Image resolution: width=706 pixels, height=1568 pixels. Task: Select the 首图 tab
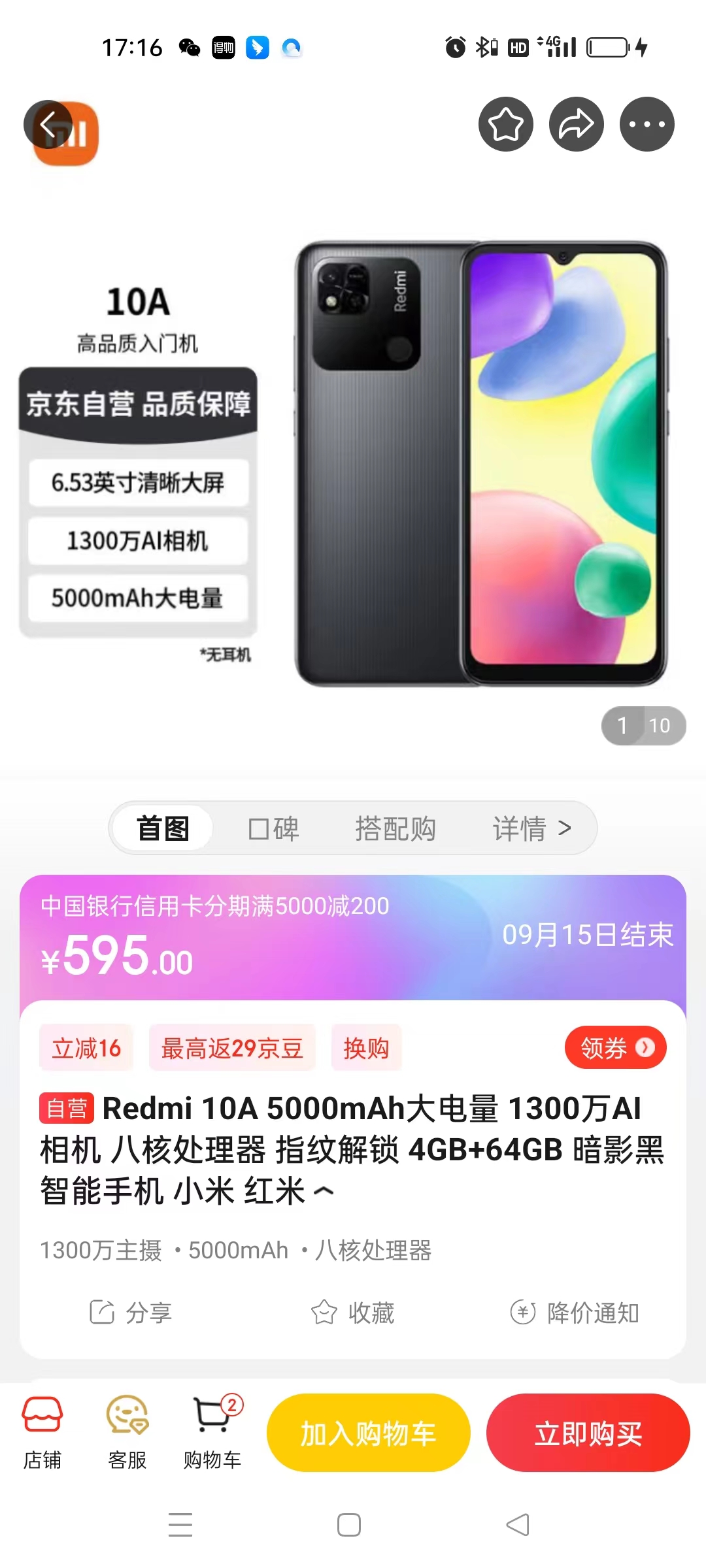pyautogui.click(x=163, y=828)
